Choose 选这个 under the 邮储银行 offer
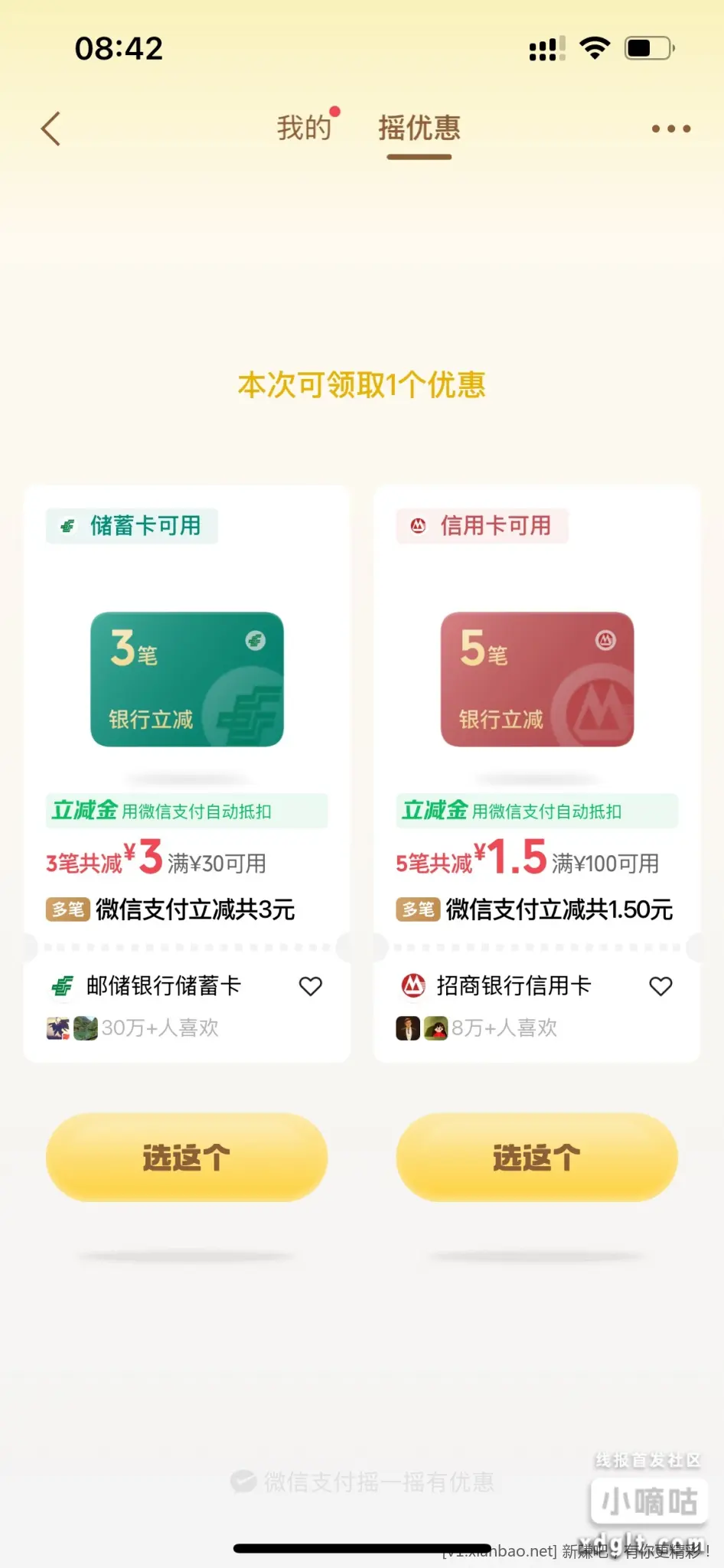Screen dimensions: 724x1568 (x=187, y=1157)
